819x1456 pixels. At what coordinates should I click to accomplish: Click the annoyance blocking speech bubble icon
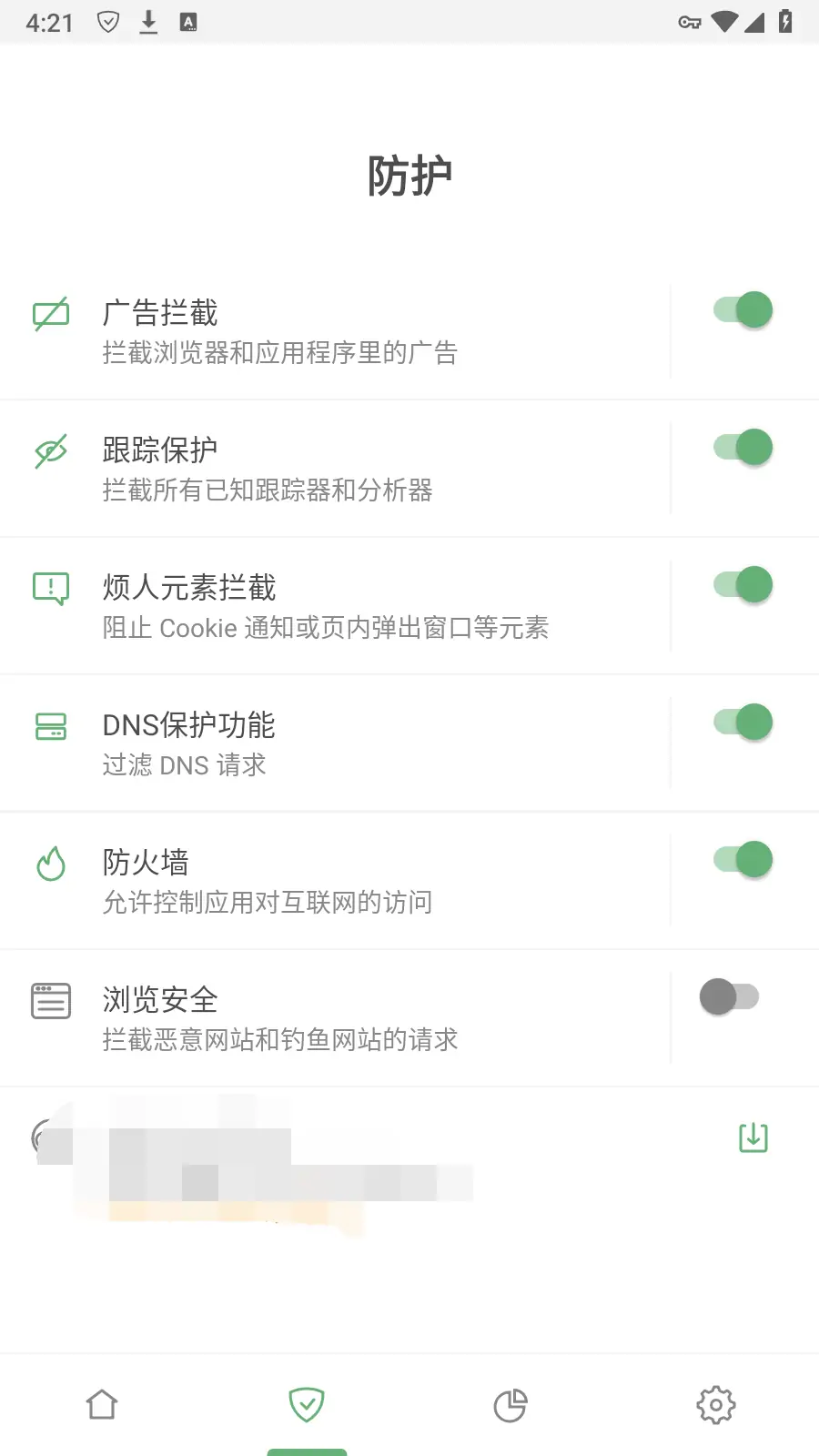pos(50,587)
